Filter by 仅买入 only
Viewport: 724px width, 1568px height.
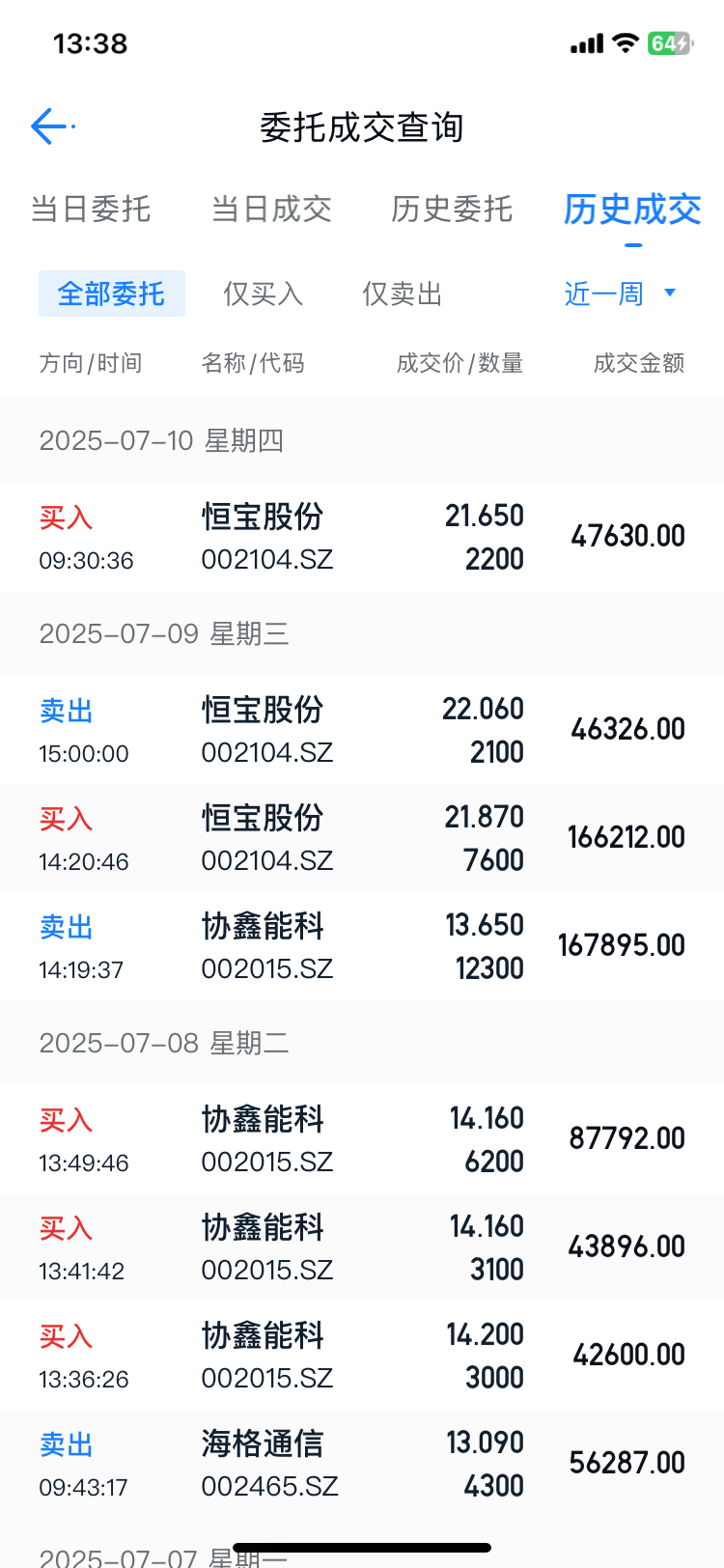pyautogui.click(x=264, y=294)
